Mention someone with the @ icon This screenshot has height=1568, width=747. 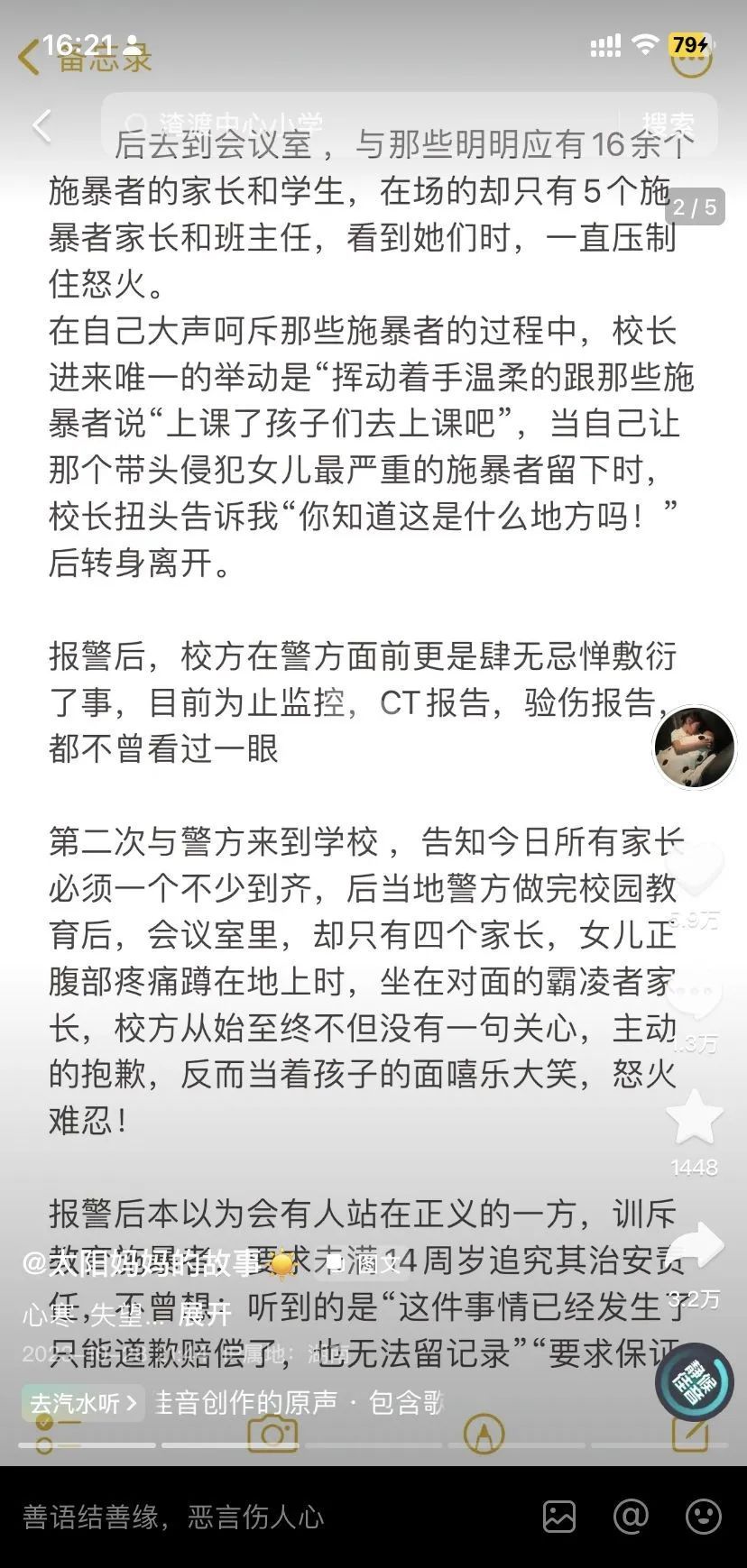[631, 1517]
